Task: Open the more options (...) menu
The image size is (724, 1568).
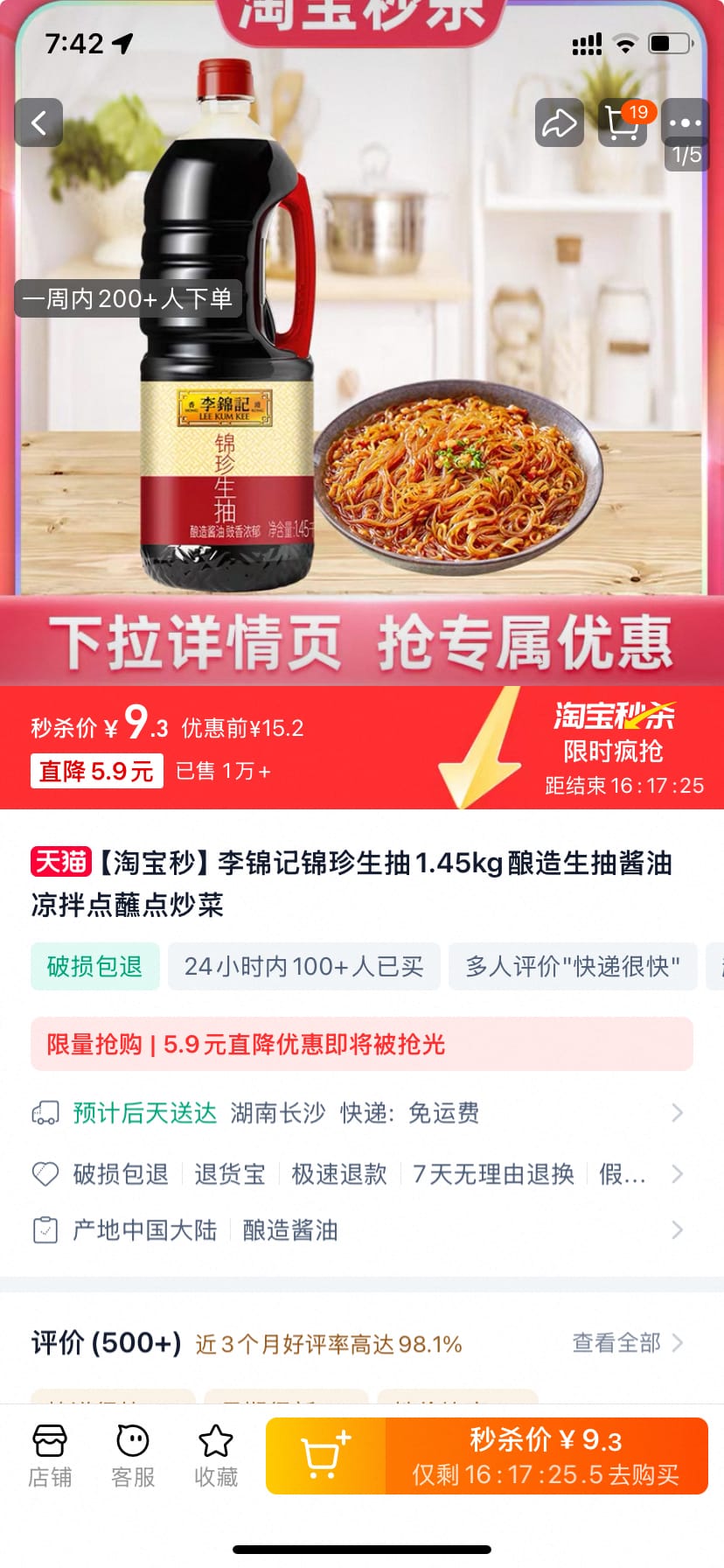Action: coord(685,122)
